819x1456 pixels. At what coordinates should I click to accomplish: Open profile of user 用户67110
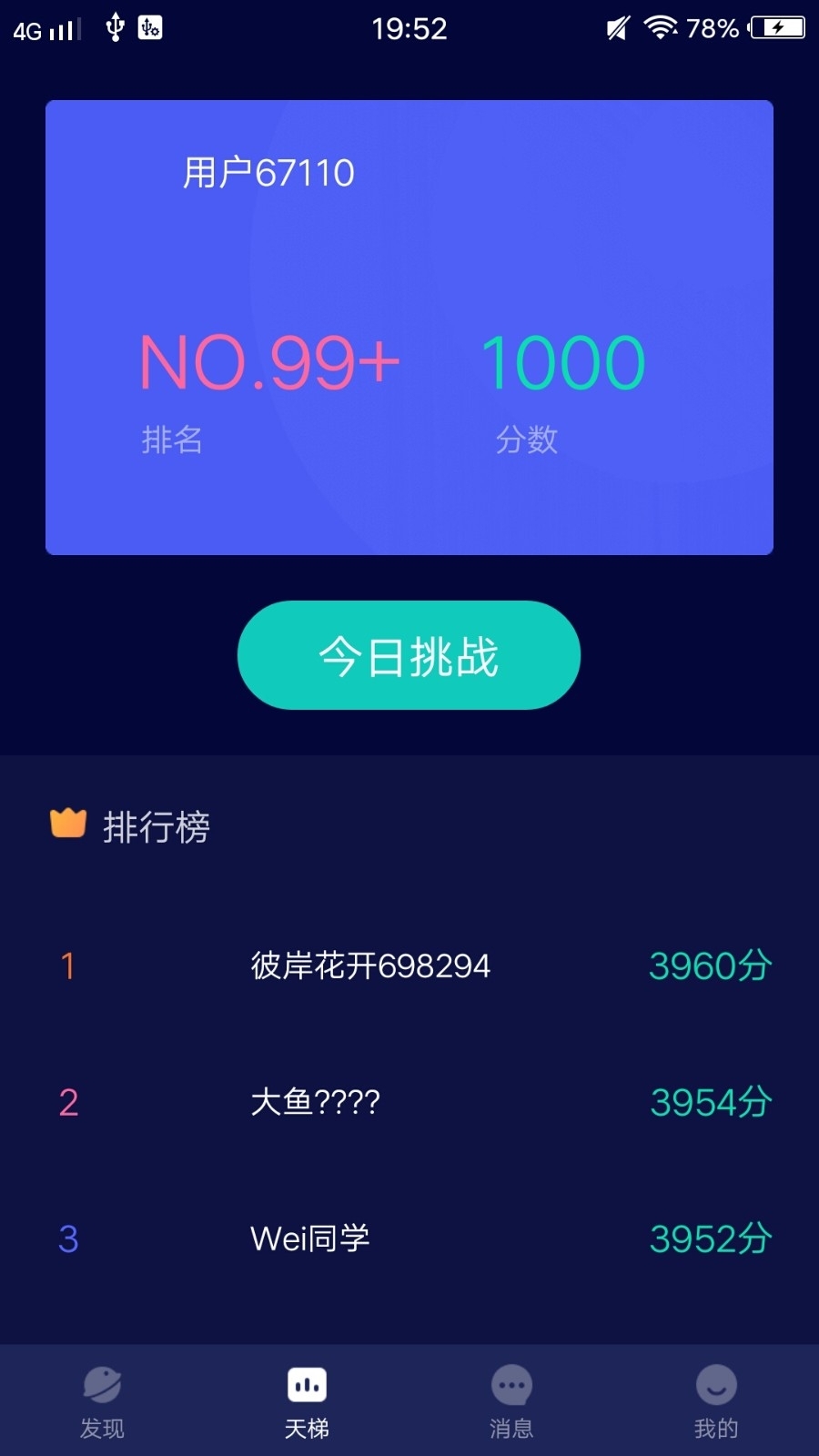(268, 173)
